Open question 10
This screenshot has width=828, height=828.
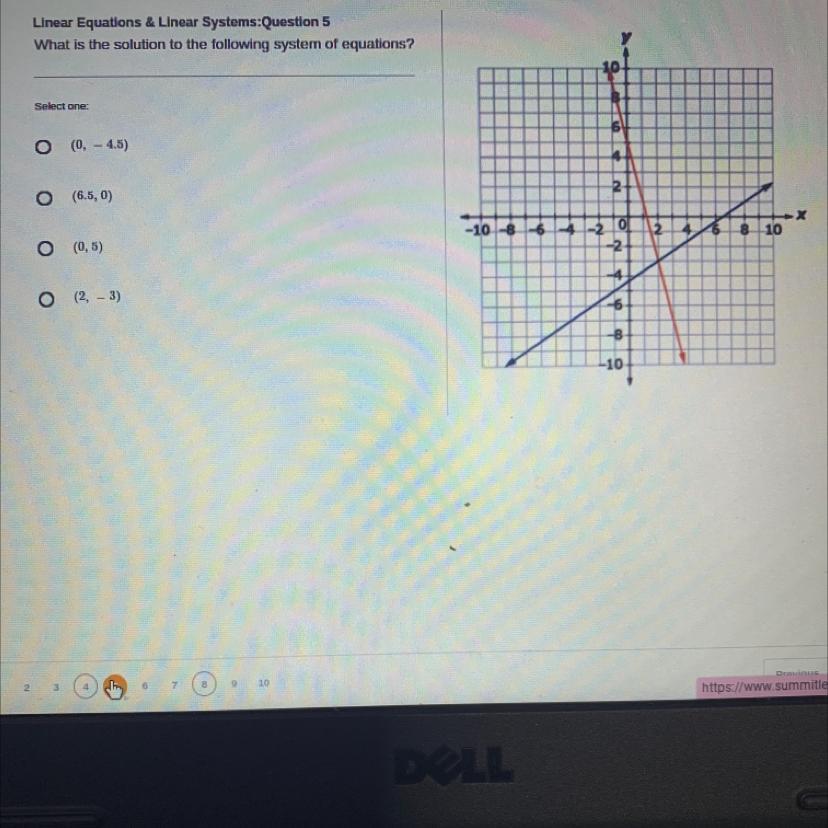264,683
